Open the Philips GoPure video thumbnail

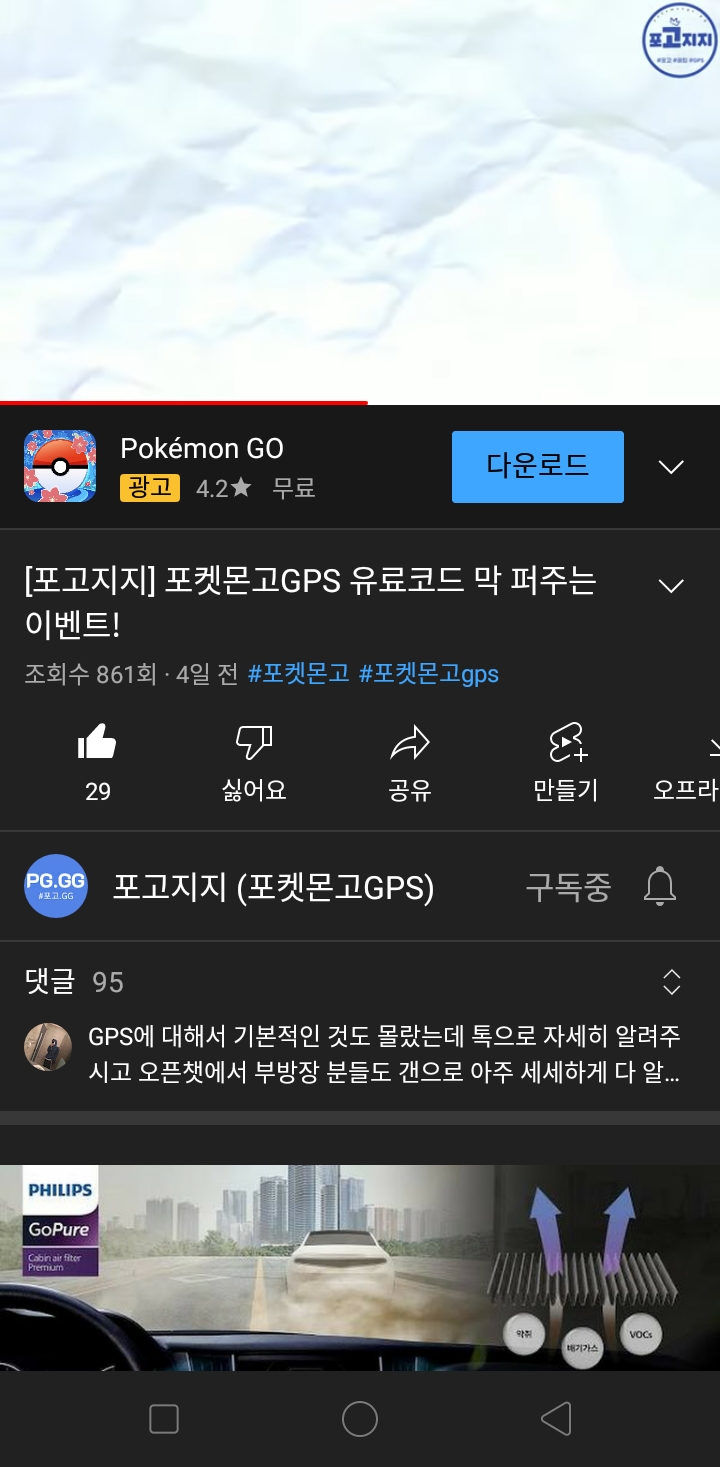coord(360,1267)
